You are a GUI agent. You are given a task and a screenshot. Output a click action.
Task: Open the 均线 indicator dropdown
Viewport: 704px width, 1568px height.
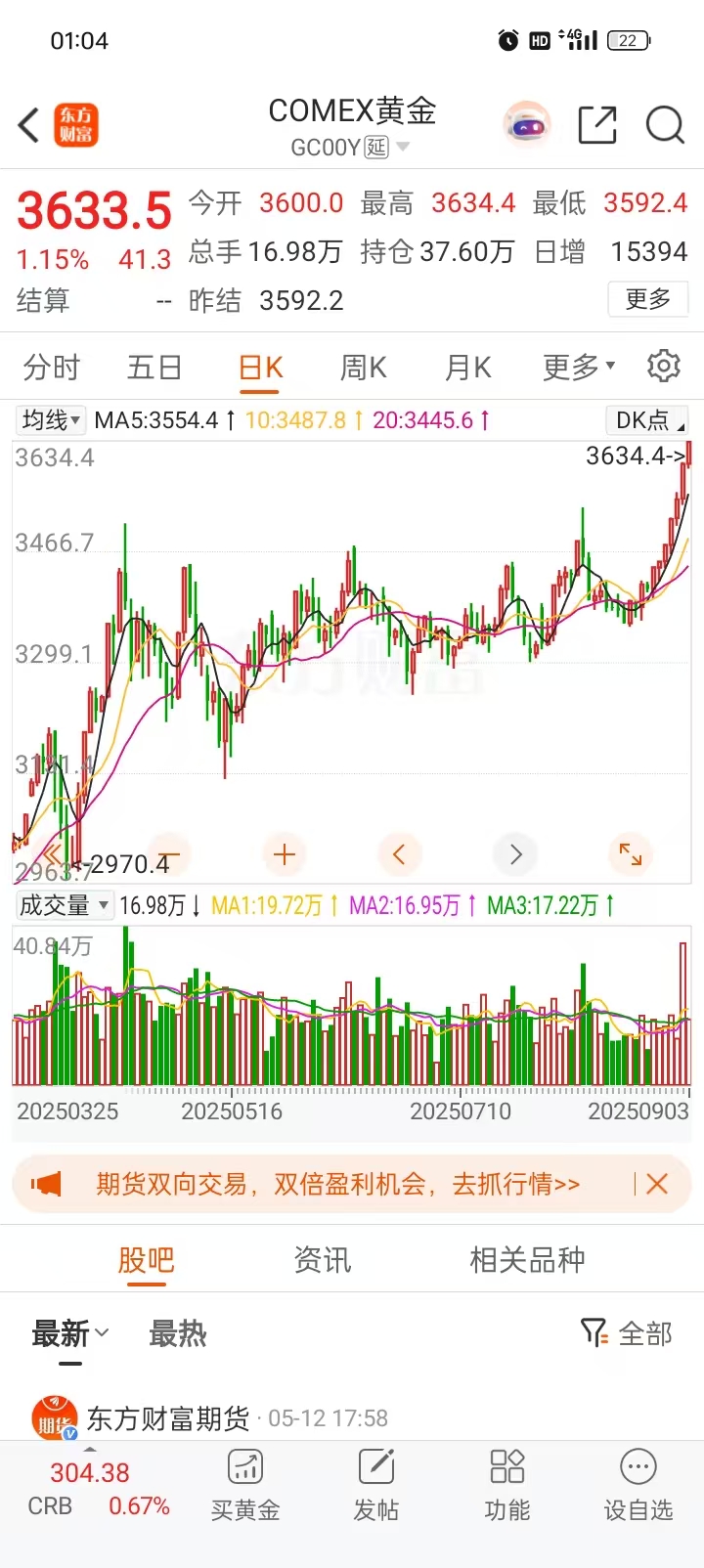coord(51,420)
